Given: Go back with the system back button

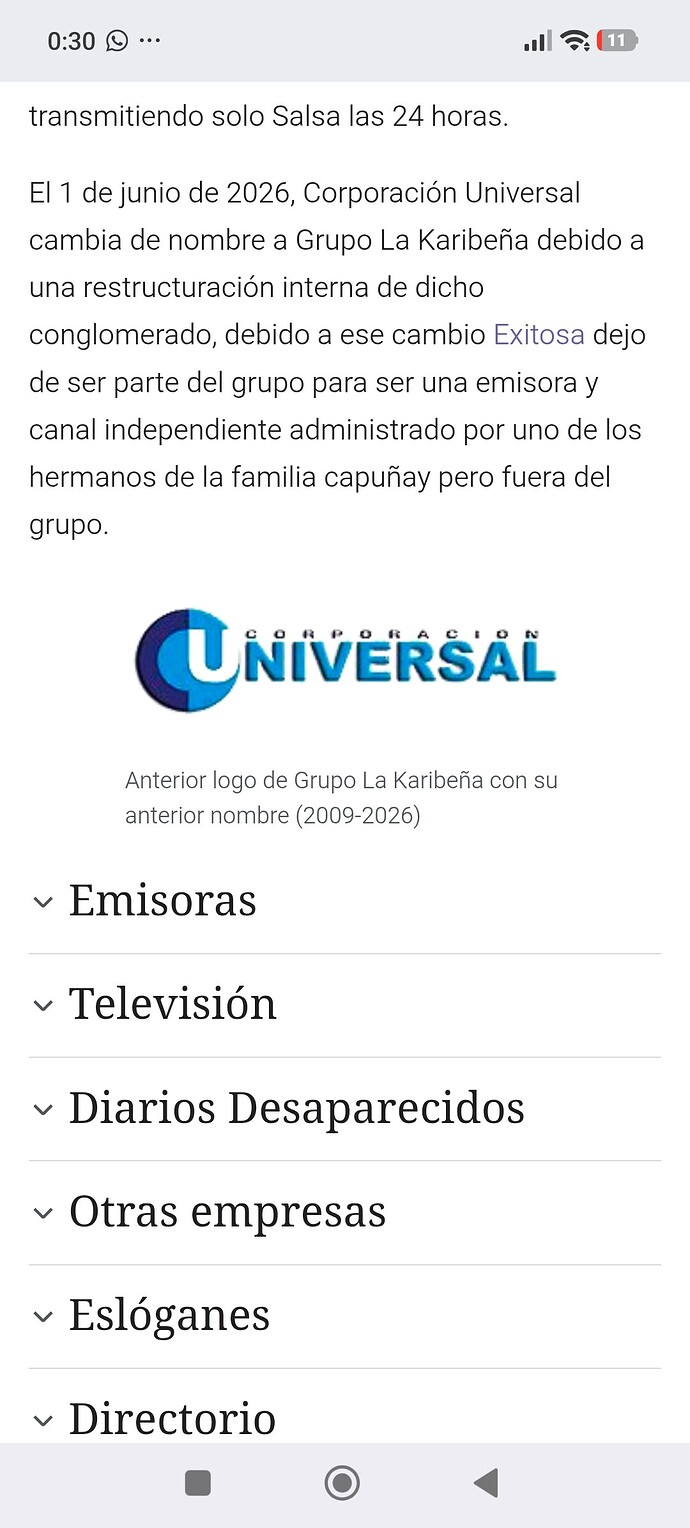Looking at the screenshot, I should tap(486, 1483).
